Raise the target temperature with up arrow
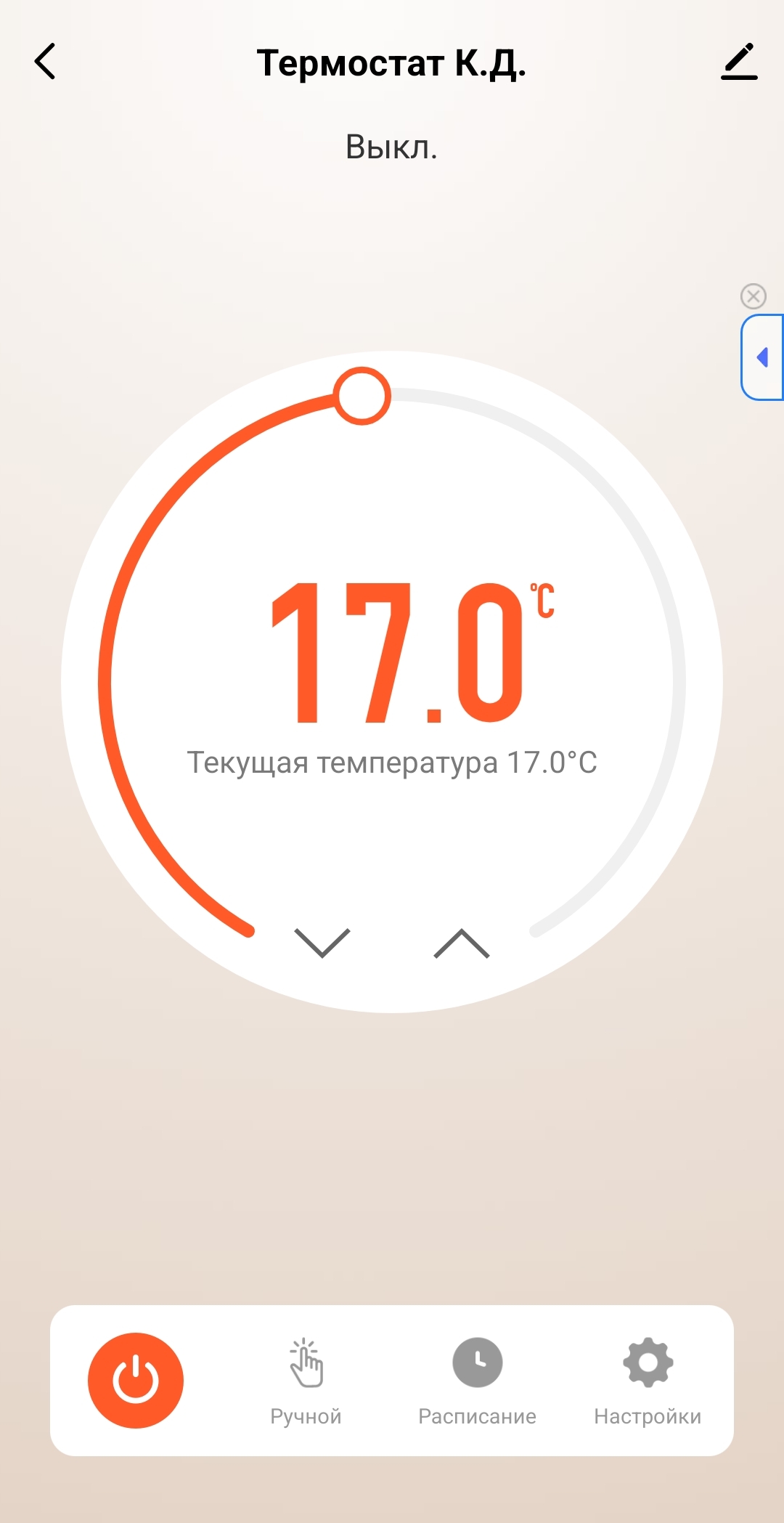Image resolution: width=784 pixels, height=1523 pixels. click(x=462, y=943)
